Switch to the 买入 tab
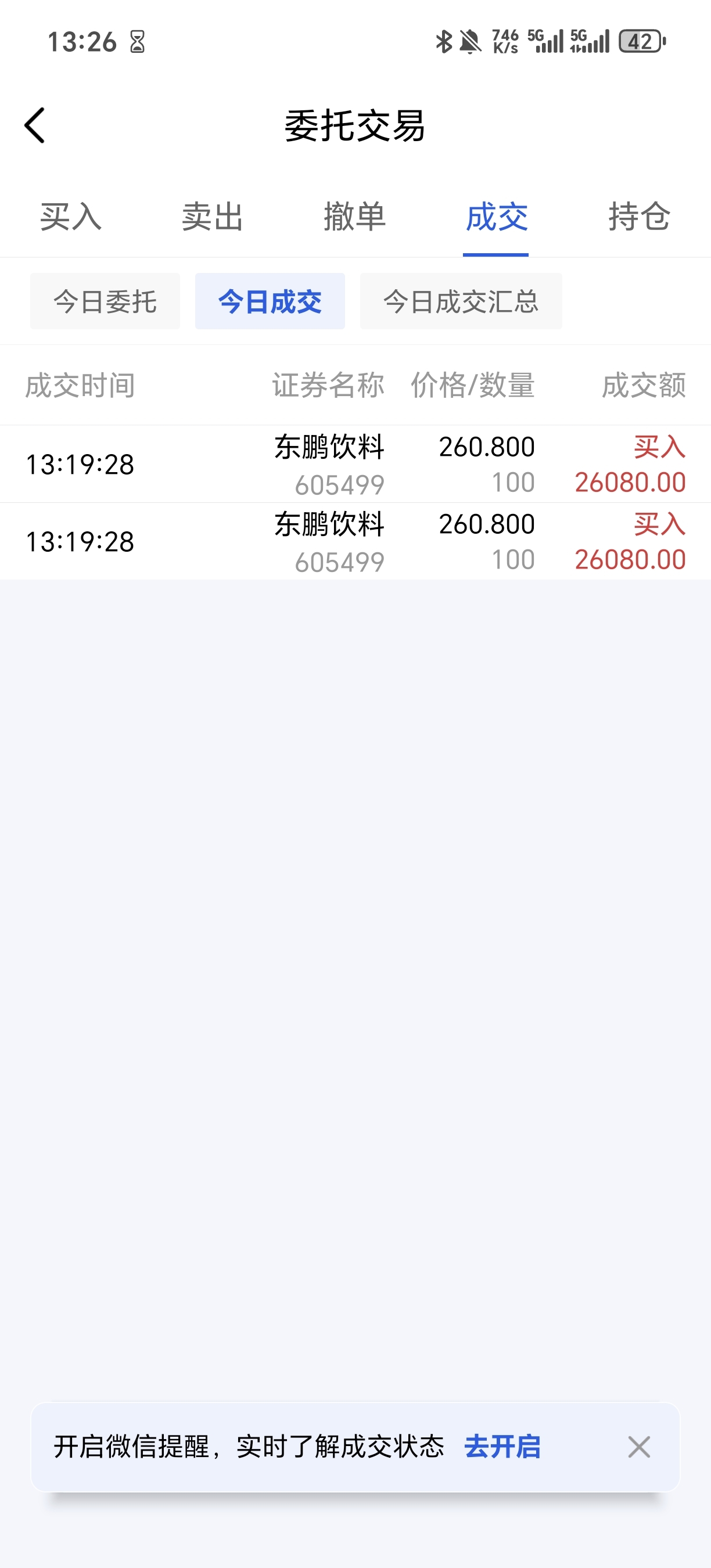The image size is (711, 1568). point(71,217)
